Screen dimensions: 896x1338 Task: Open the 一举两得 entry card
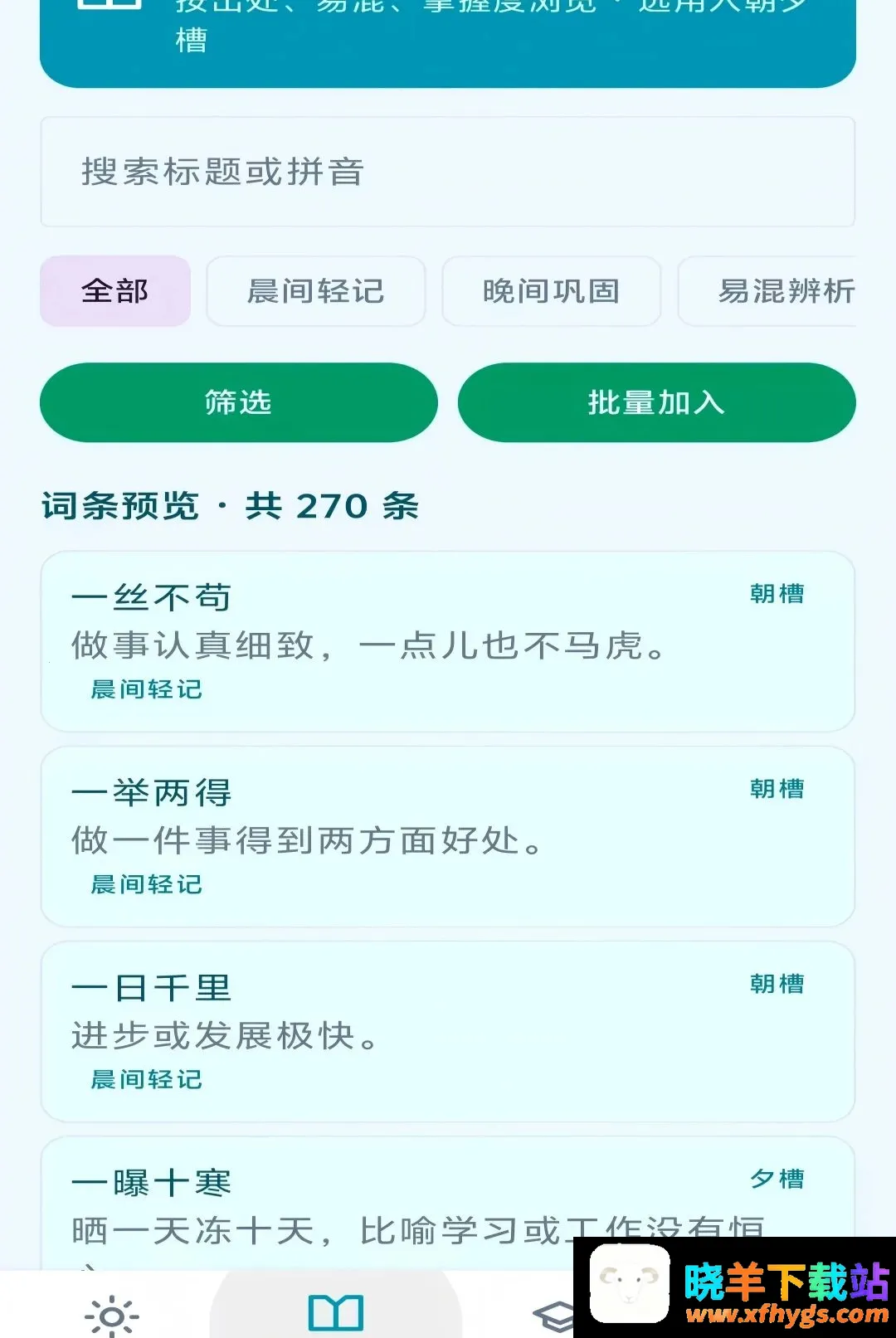tap(447, 836)
